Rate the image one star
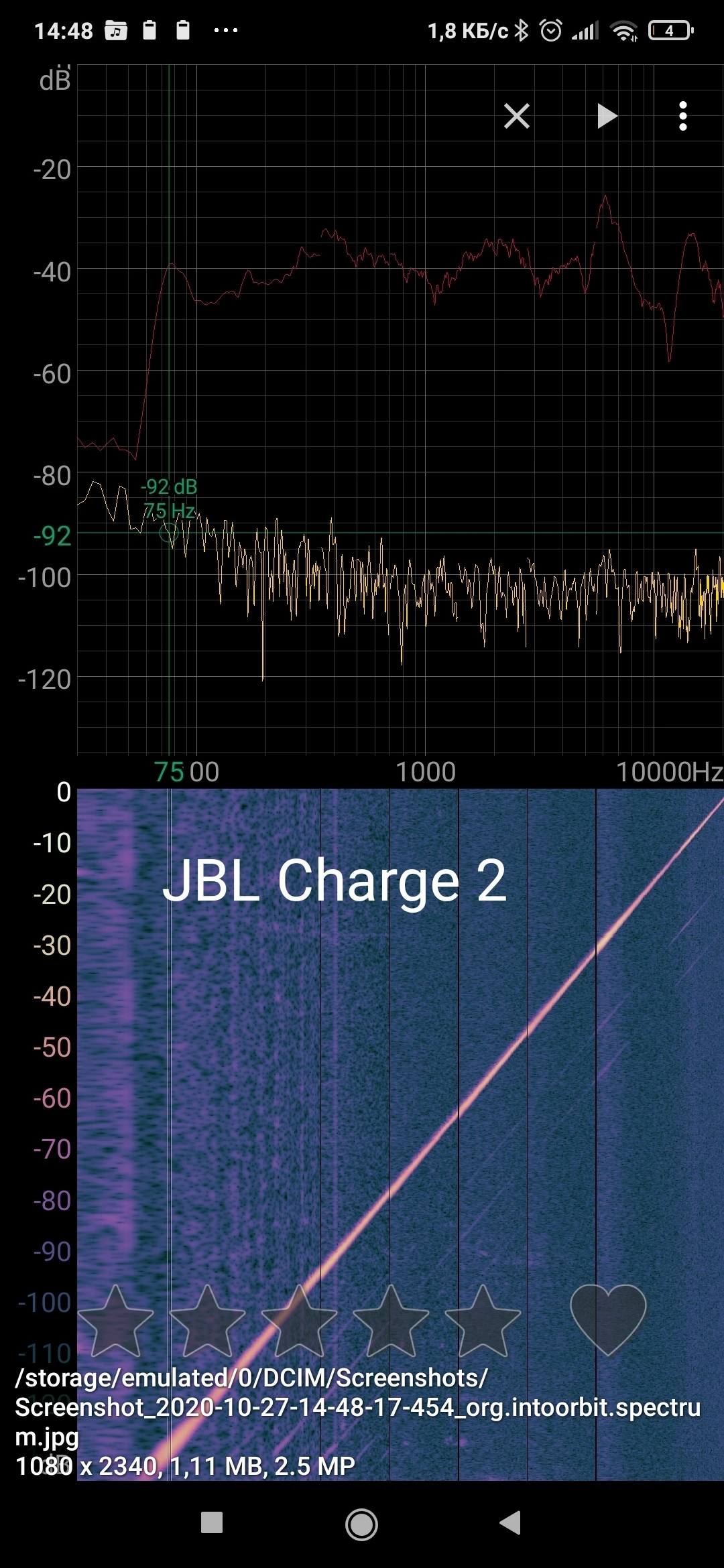 click(116, 1321)
